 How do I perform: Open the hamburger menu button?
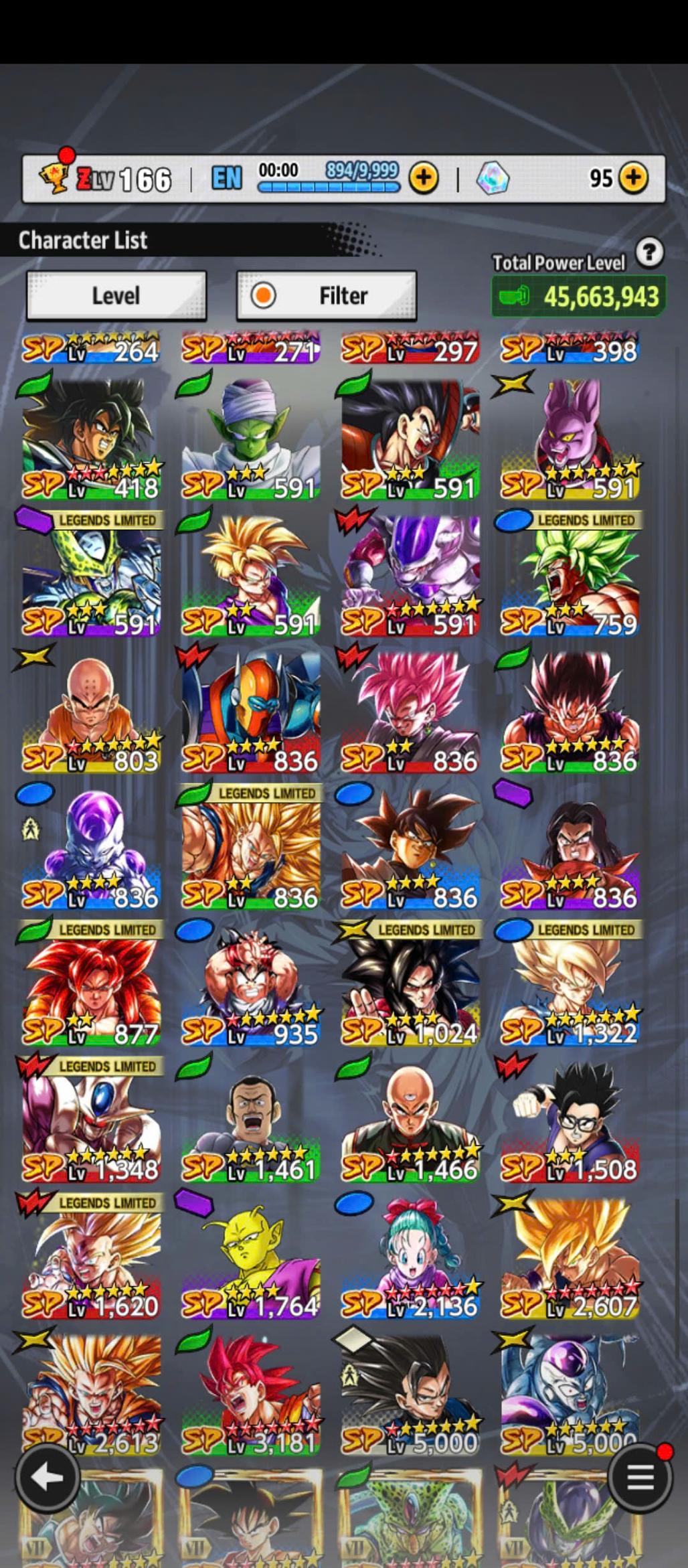pos(640,1477)
